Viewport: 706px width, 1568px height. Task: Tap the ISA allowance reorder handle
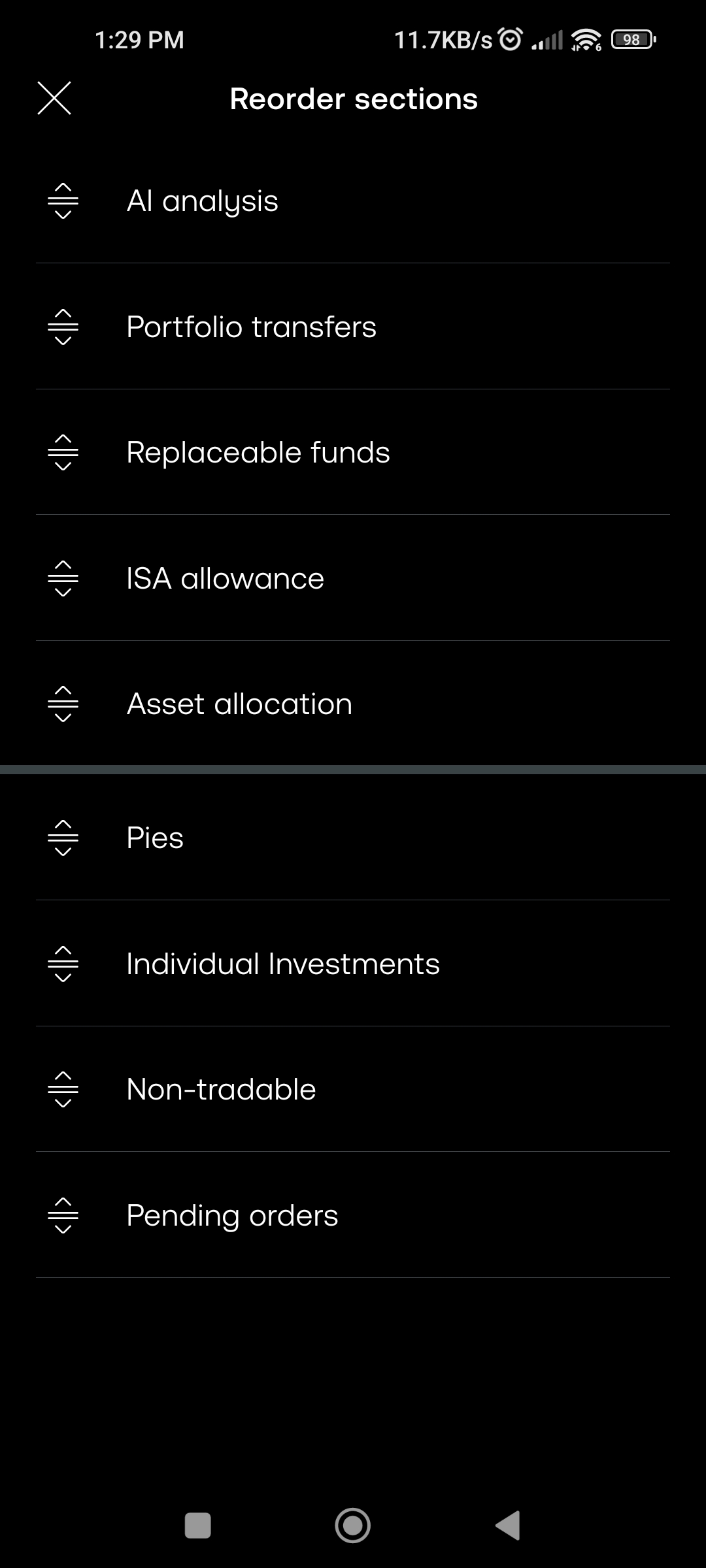tap(63, 578)
